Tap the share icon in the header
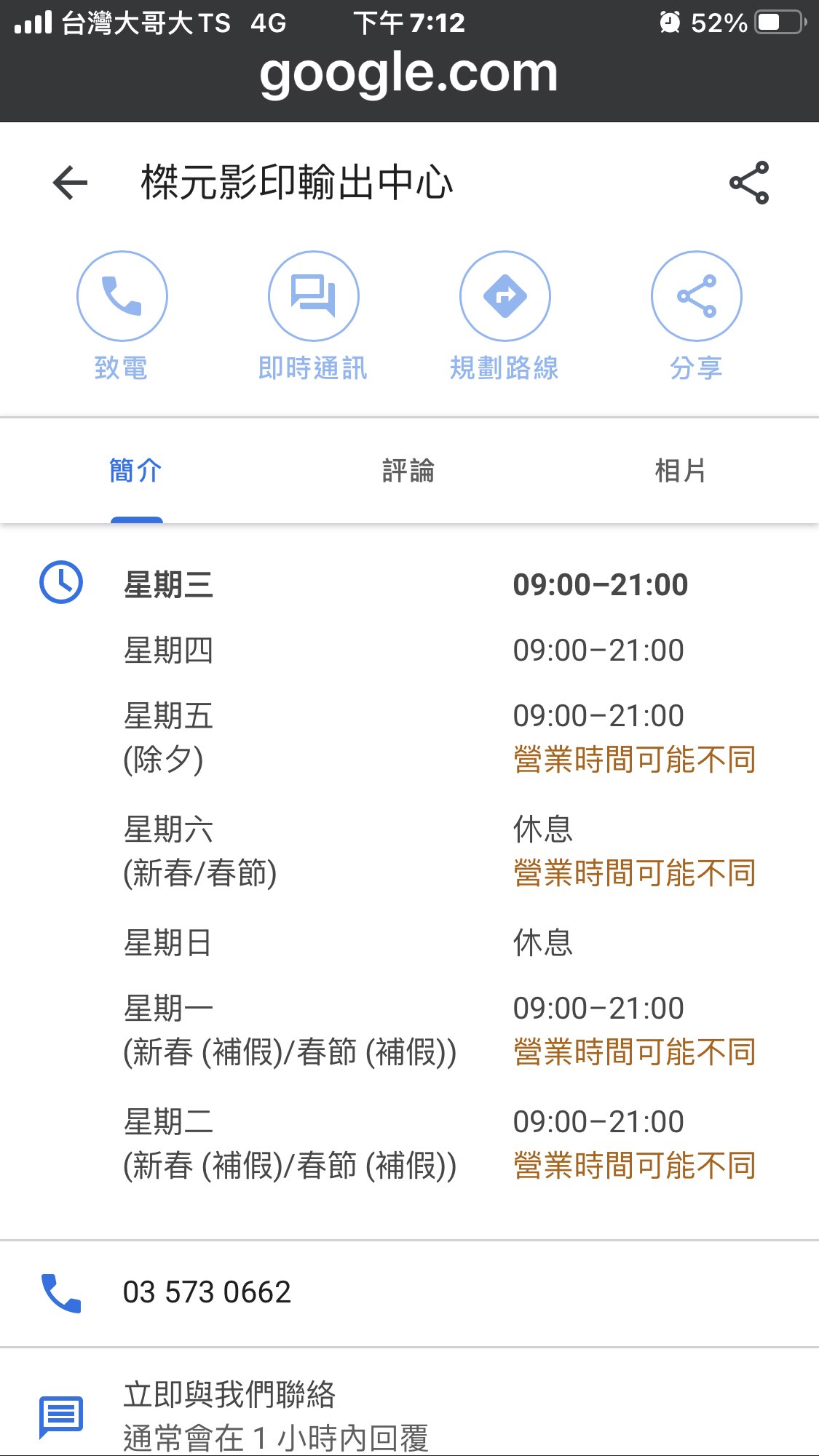819x1456 pixels. coord(749,183)
